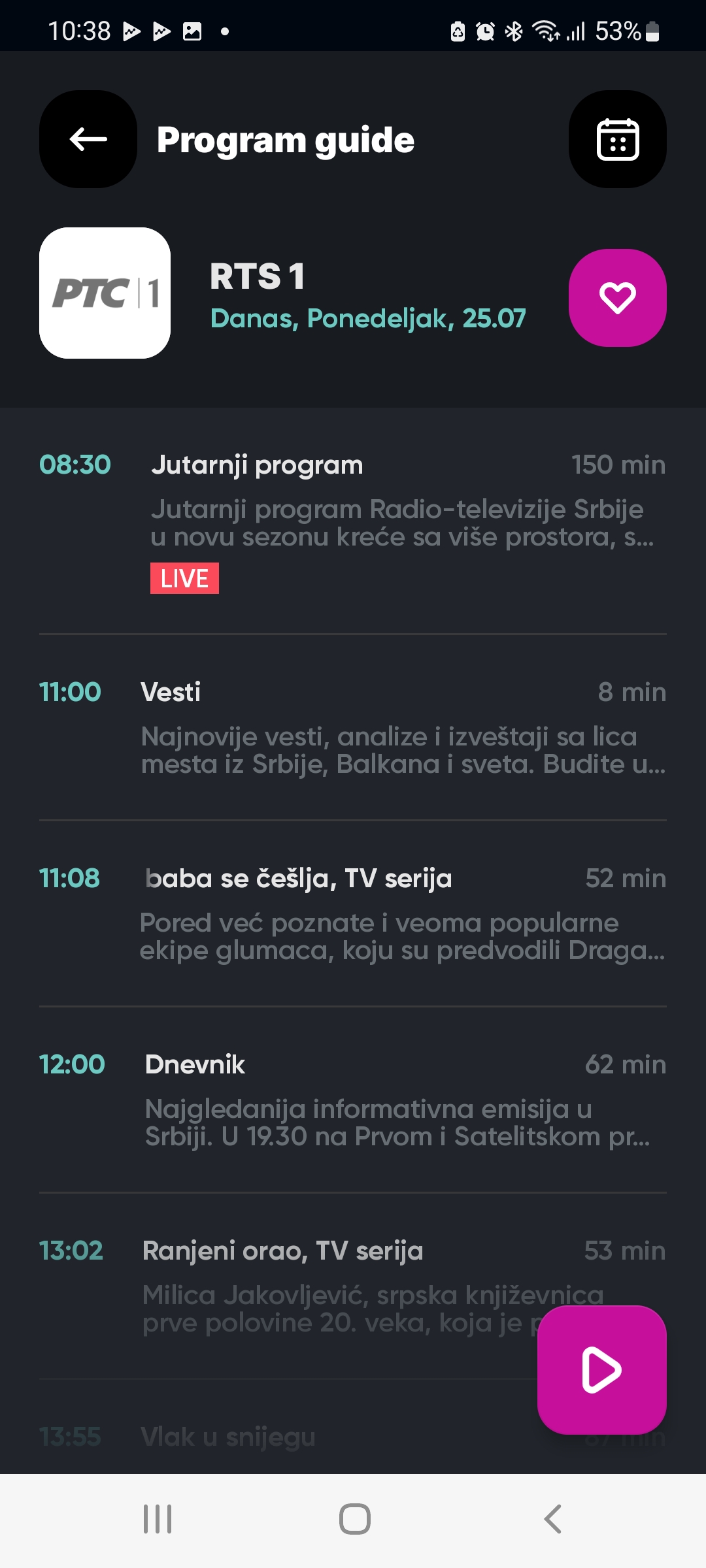
Task: Tap the Bluetooth status icon
Action: click(x=514, y=29)
